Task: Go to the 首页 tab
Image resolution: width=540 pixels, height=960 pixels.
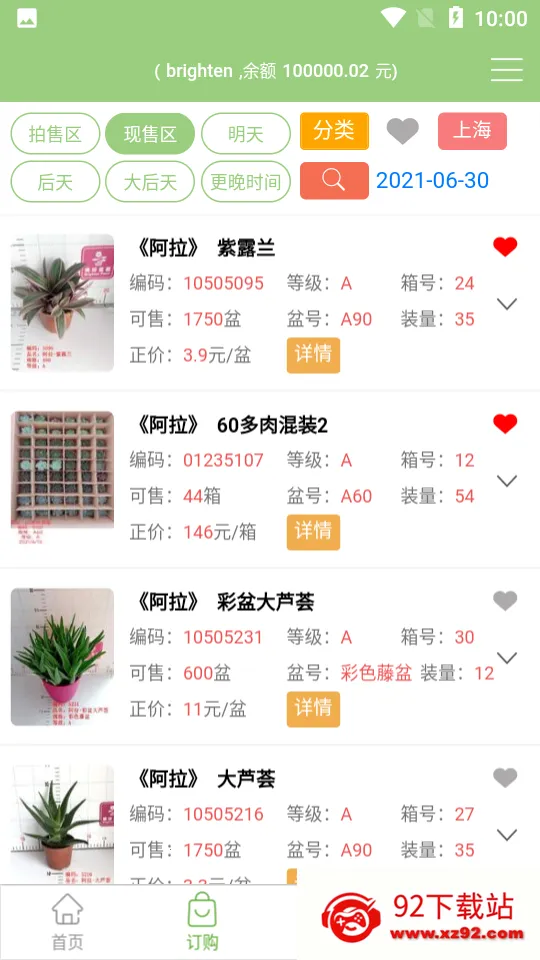Action: pyautogui.click(x=67, y=922)
